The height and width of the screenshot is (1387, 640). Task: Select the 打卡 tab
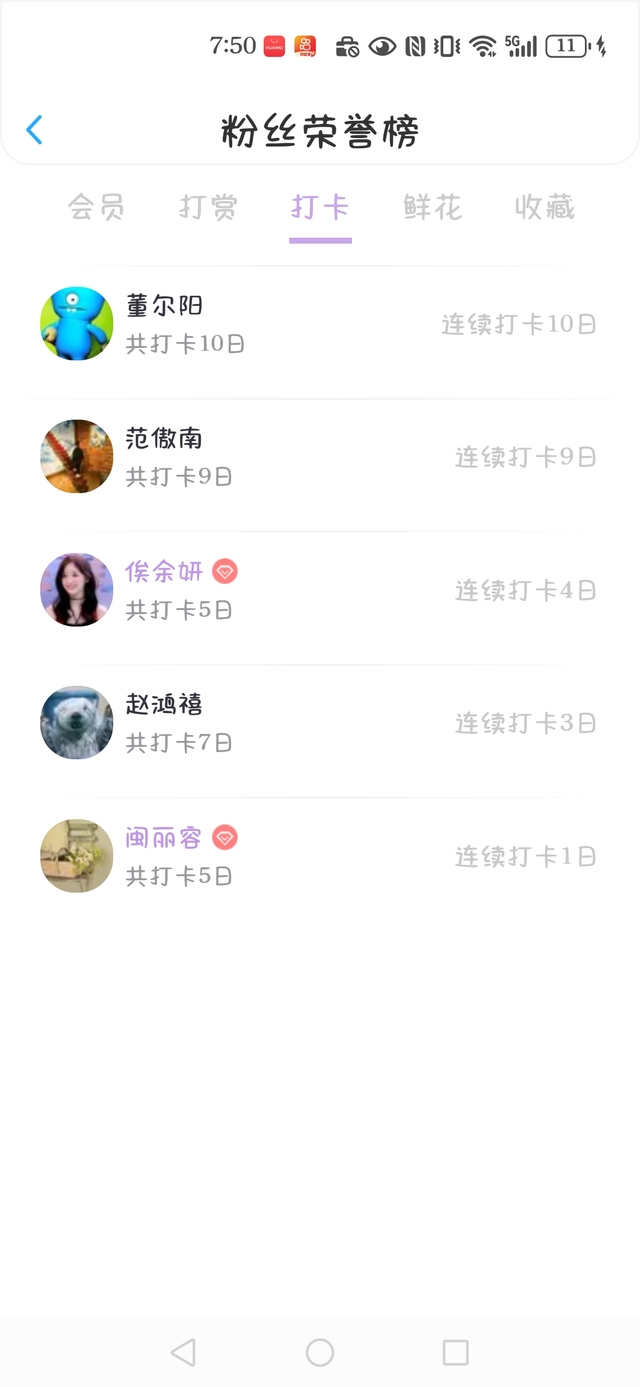click(x=320, y=208)
